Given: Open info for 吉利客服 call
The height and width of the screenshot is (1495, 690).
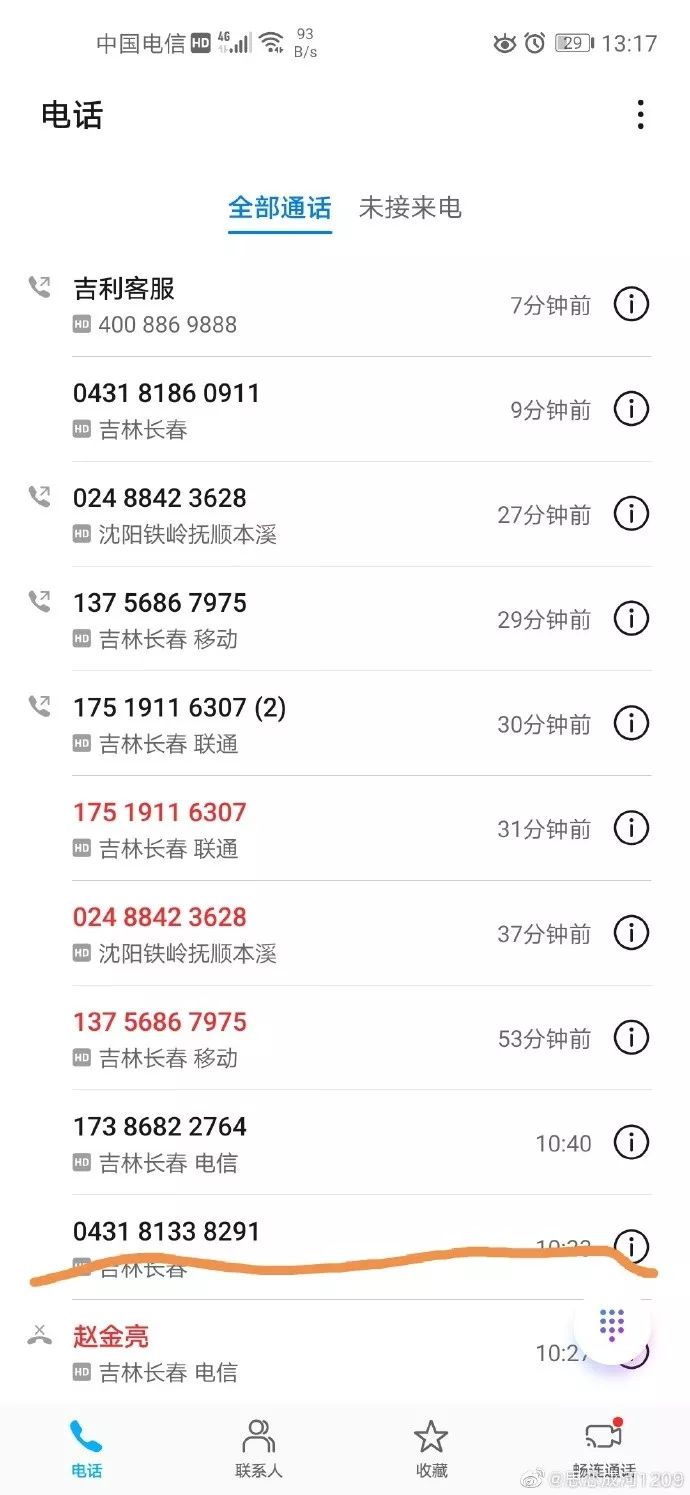Looking at the screenshot, I should pyautogui.click(x=631, y=304).
